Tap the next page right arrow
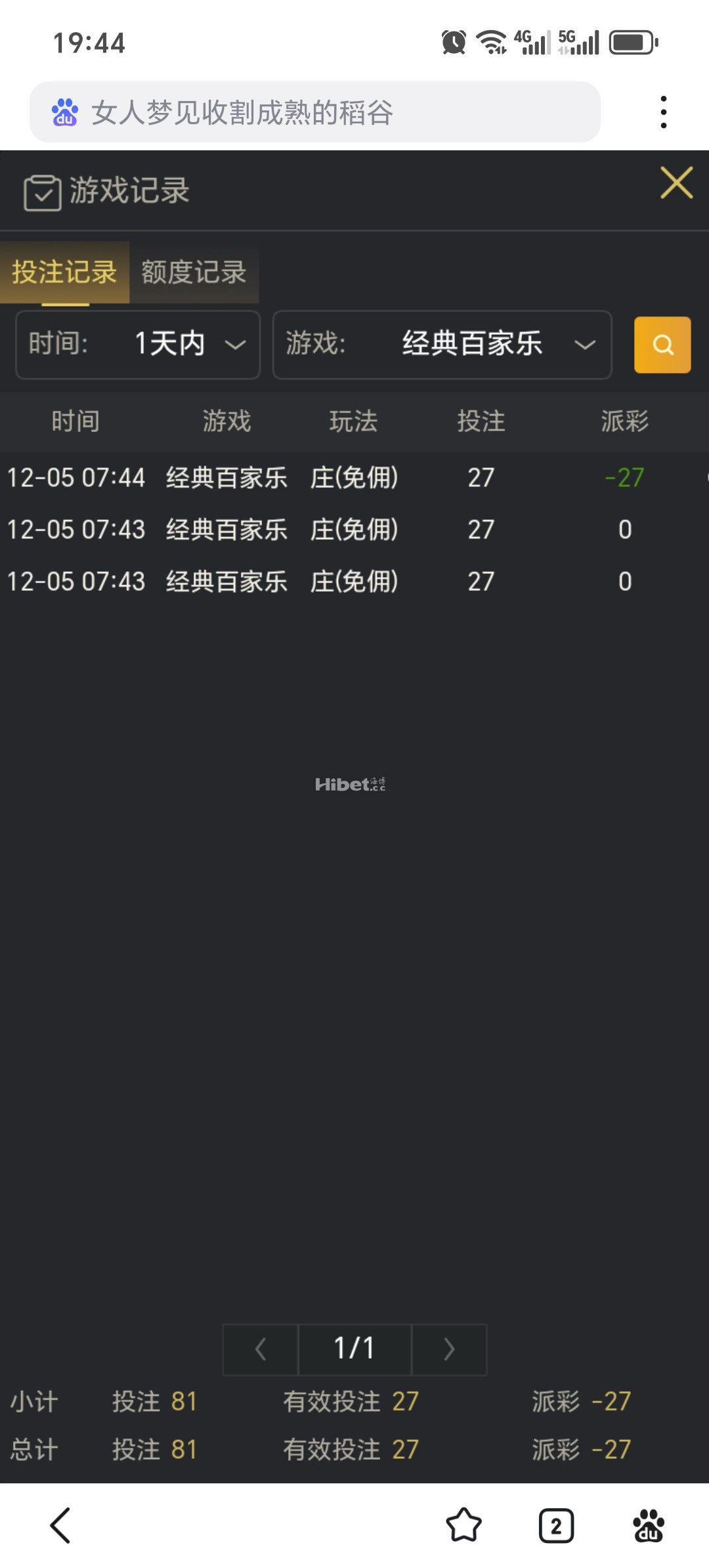The width and height of the screenshot is (709, 1568). [x=448, y=1348]
